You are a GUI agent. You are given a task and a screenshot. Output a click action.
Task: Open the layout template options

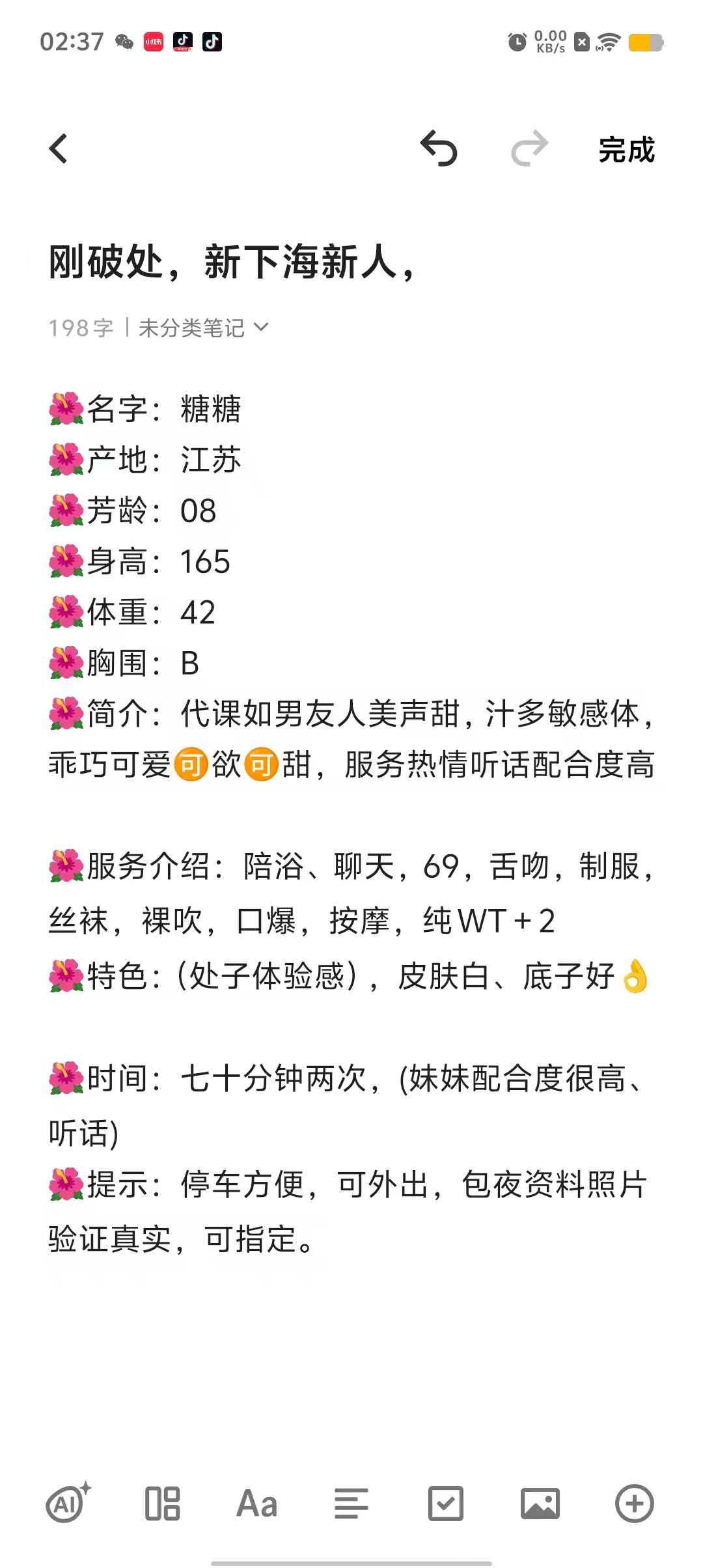162,1504
